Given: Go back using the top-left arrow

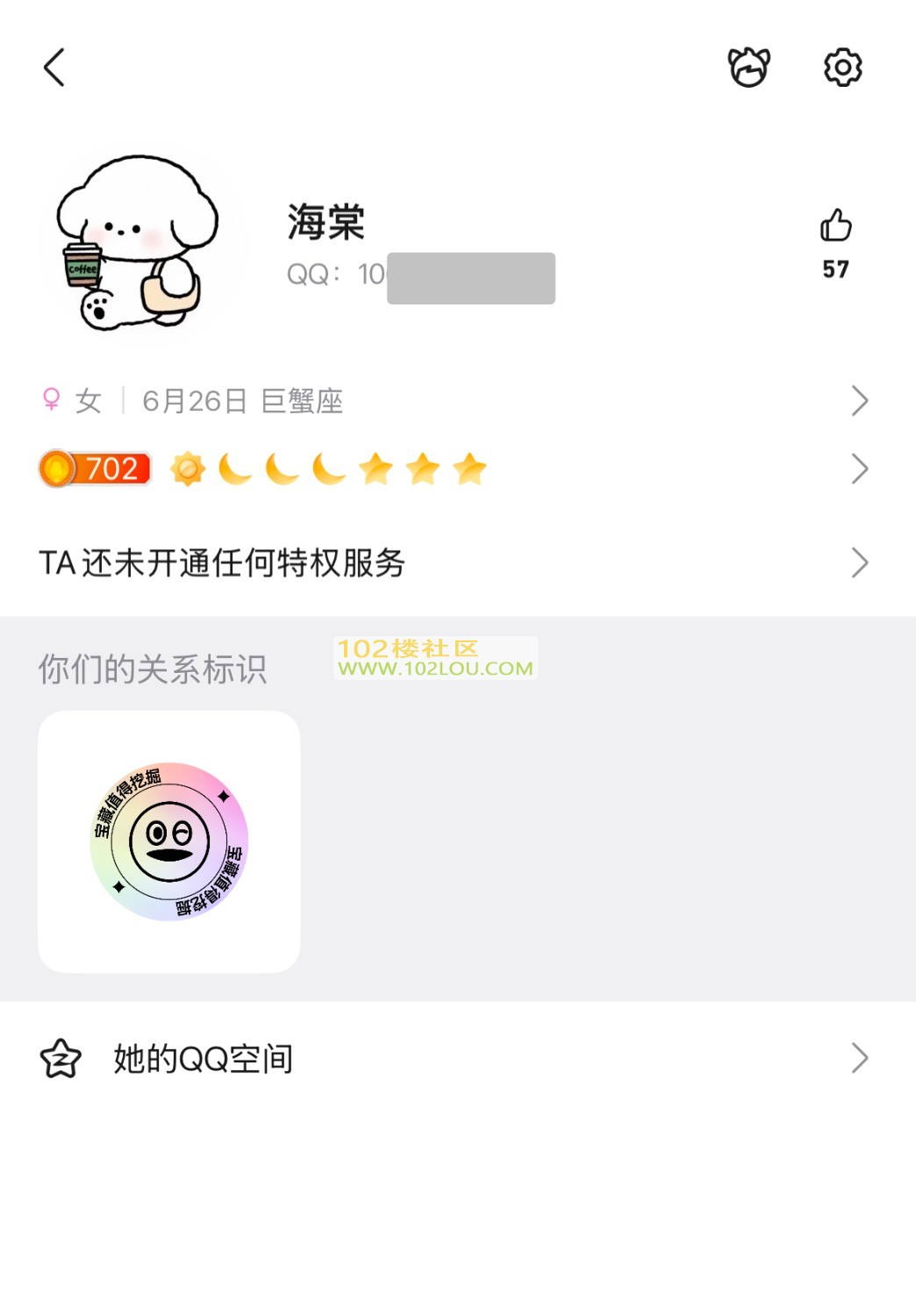Looking at the screenshot, I should (x=54, y=68).
